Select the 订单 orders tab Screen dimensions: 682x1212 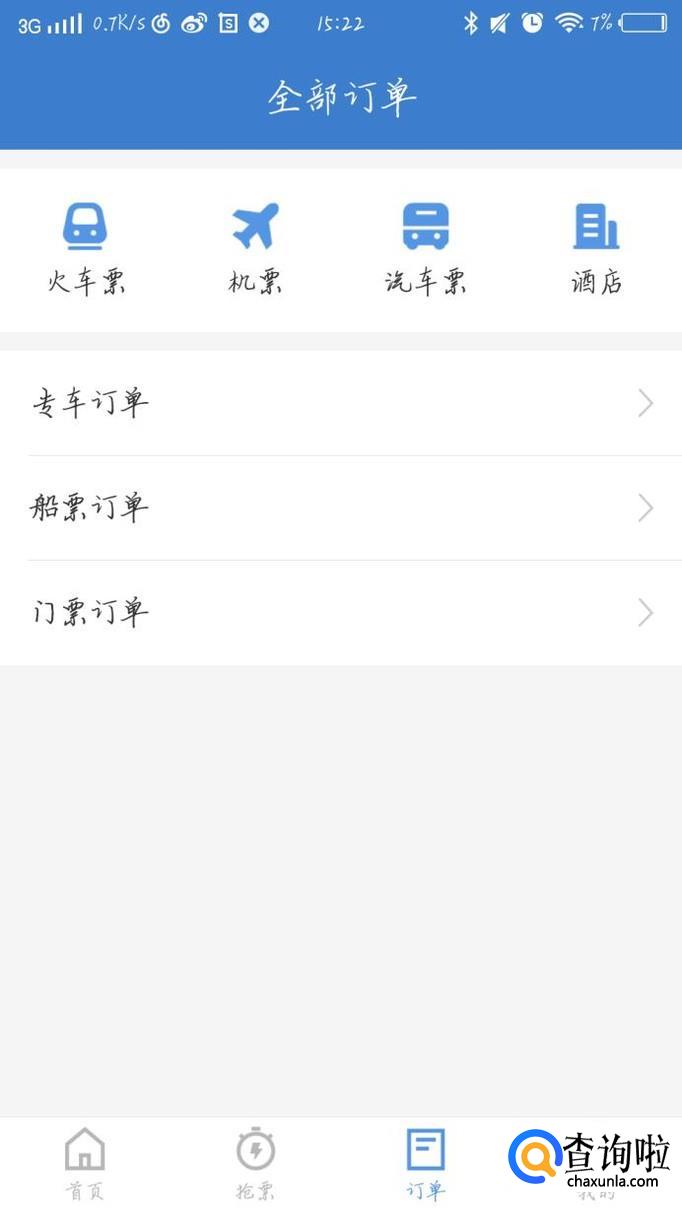coord(426,1163)
